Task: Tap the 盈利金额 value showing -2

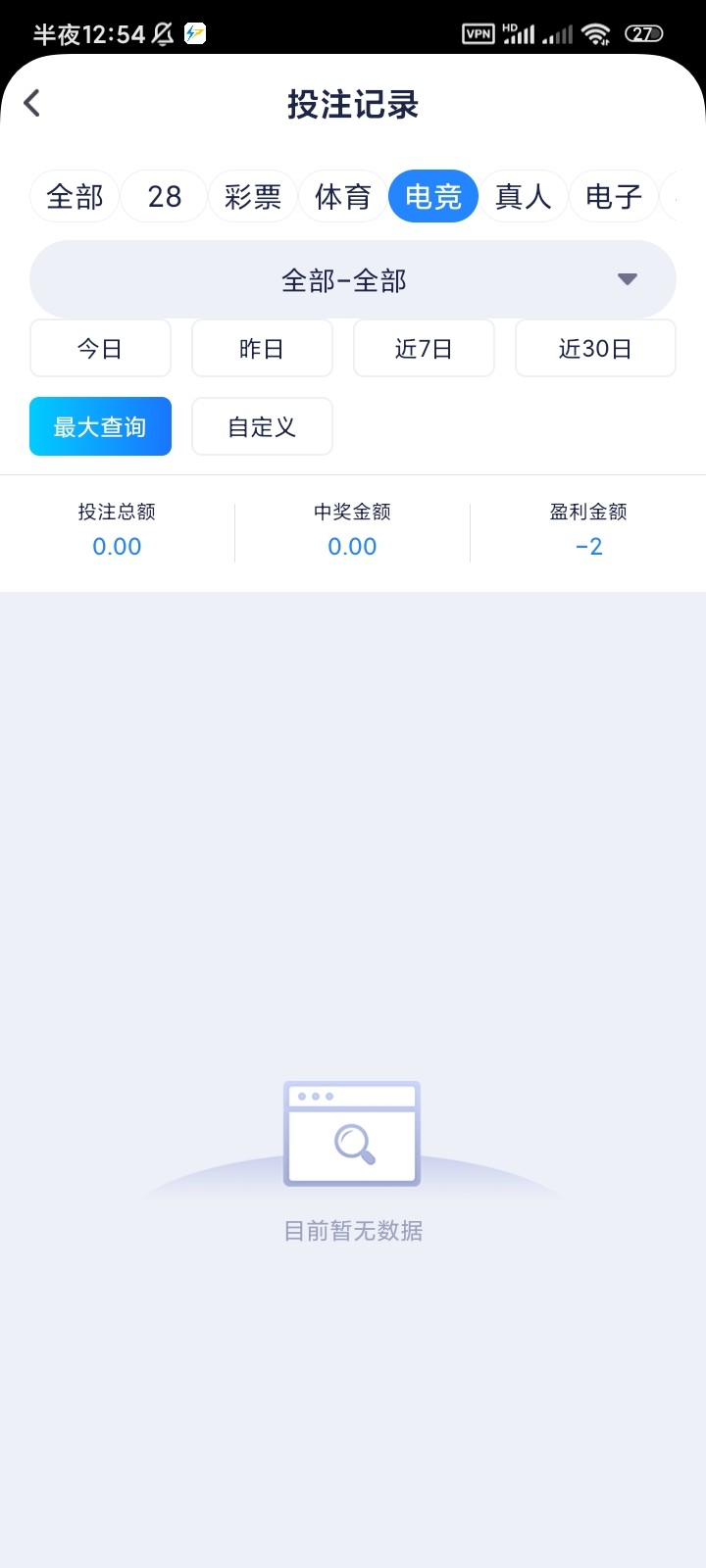Action: [x=588, y=546]
